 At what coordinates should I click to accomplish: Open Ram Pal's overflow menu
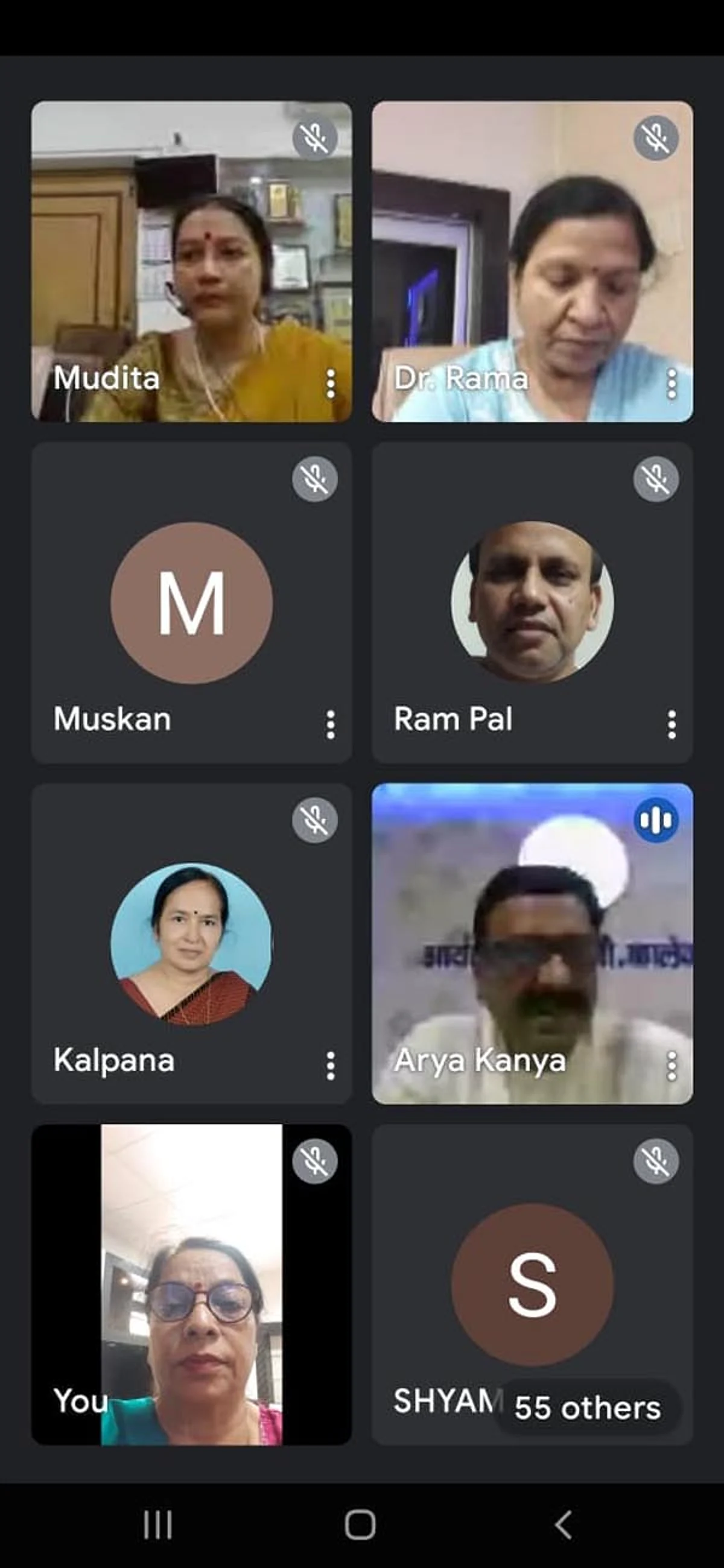click(672, 724)
